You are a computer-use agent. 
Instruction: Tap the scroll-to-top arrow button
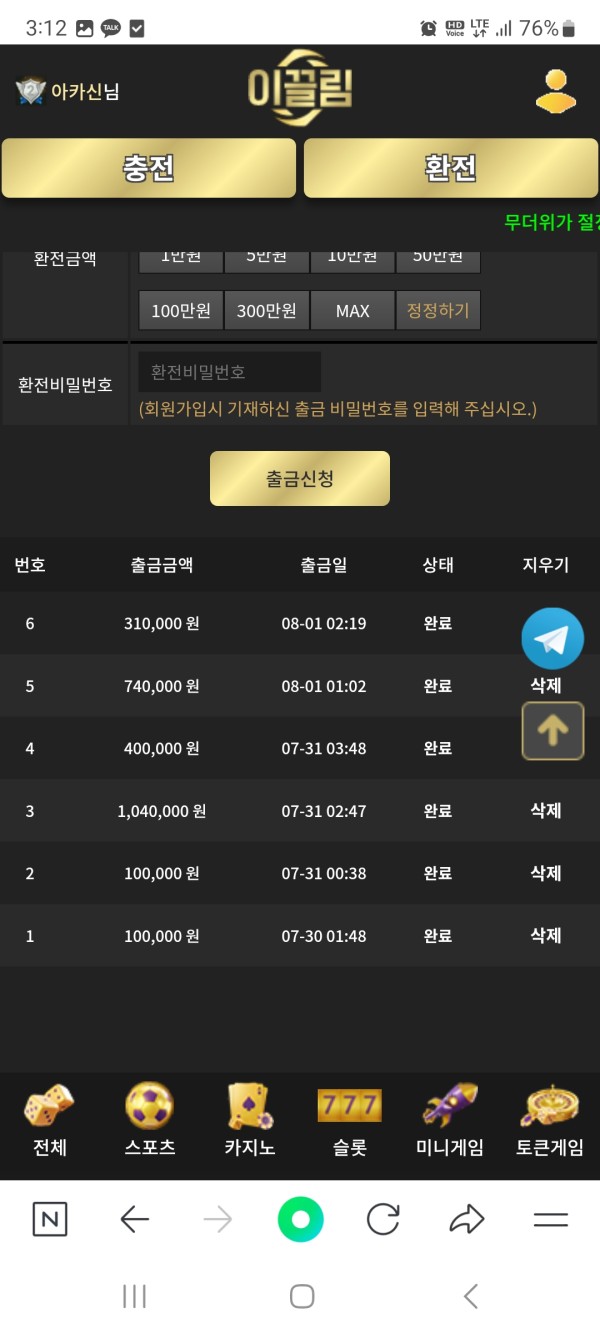[552, 731]
